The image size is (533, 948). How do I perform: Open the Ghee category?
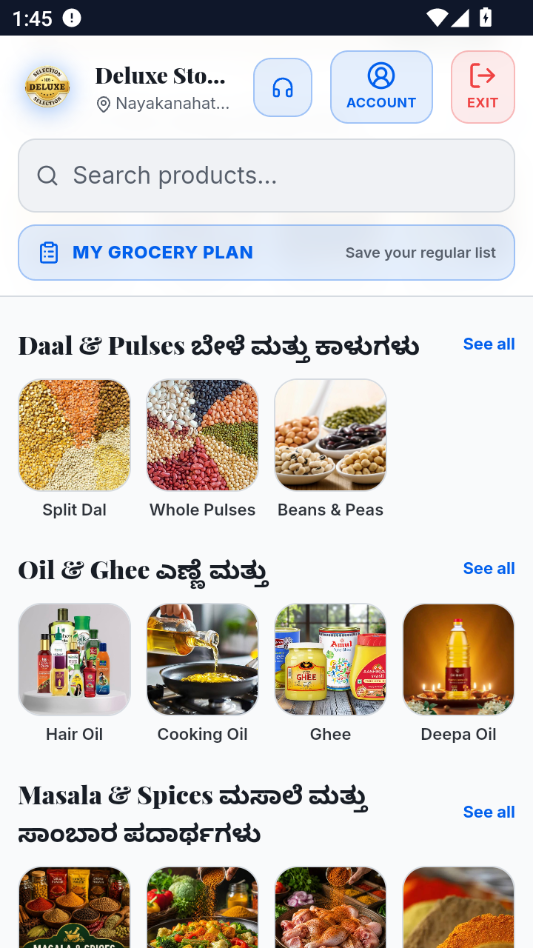(330, 674)
